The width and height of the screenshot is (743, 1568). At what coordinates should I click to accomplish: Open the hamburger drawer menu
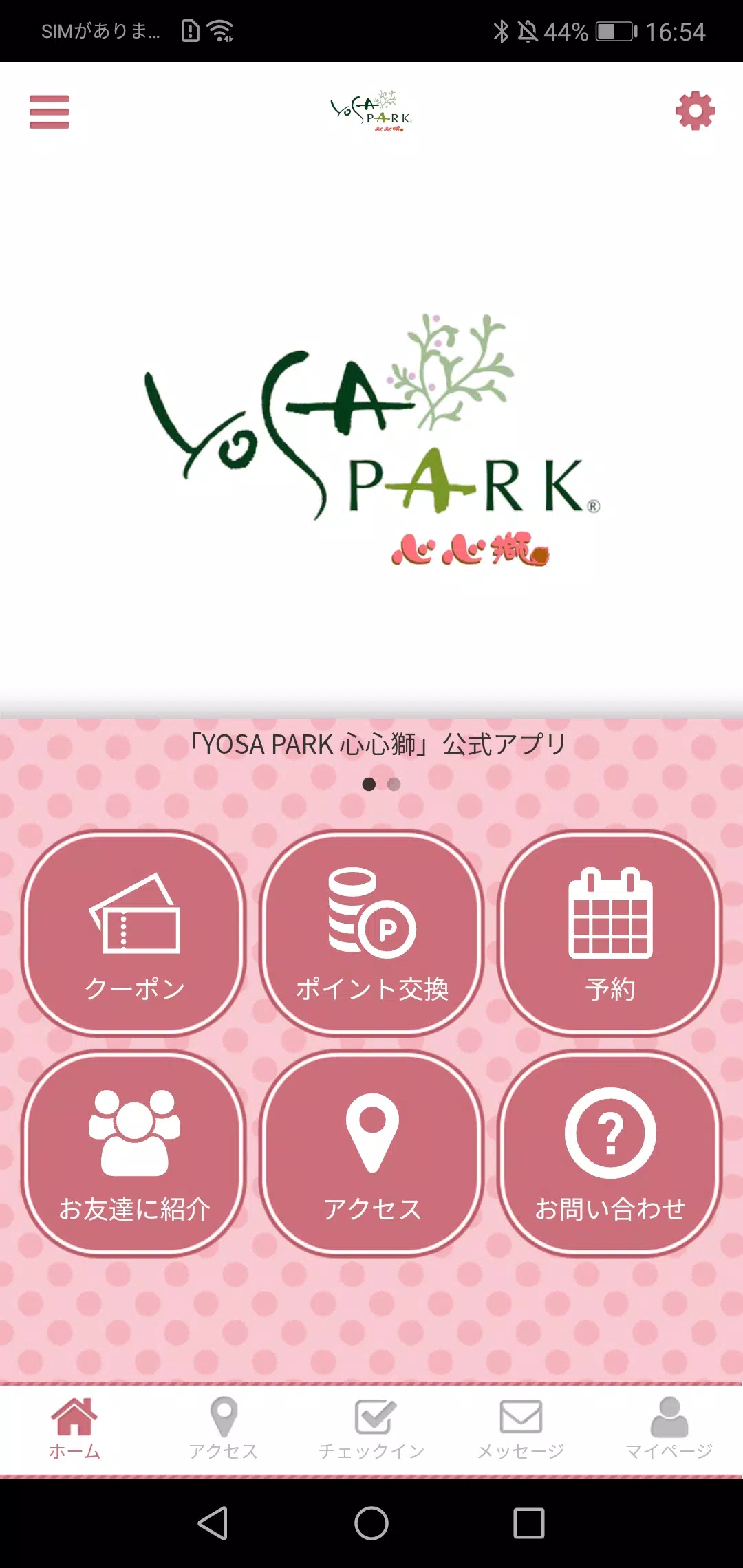(x=49, y=111)
